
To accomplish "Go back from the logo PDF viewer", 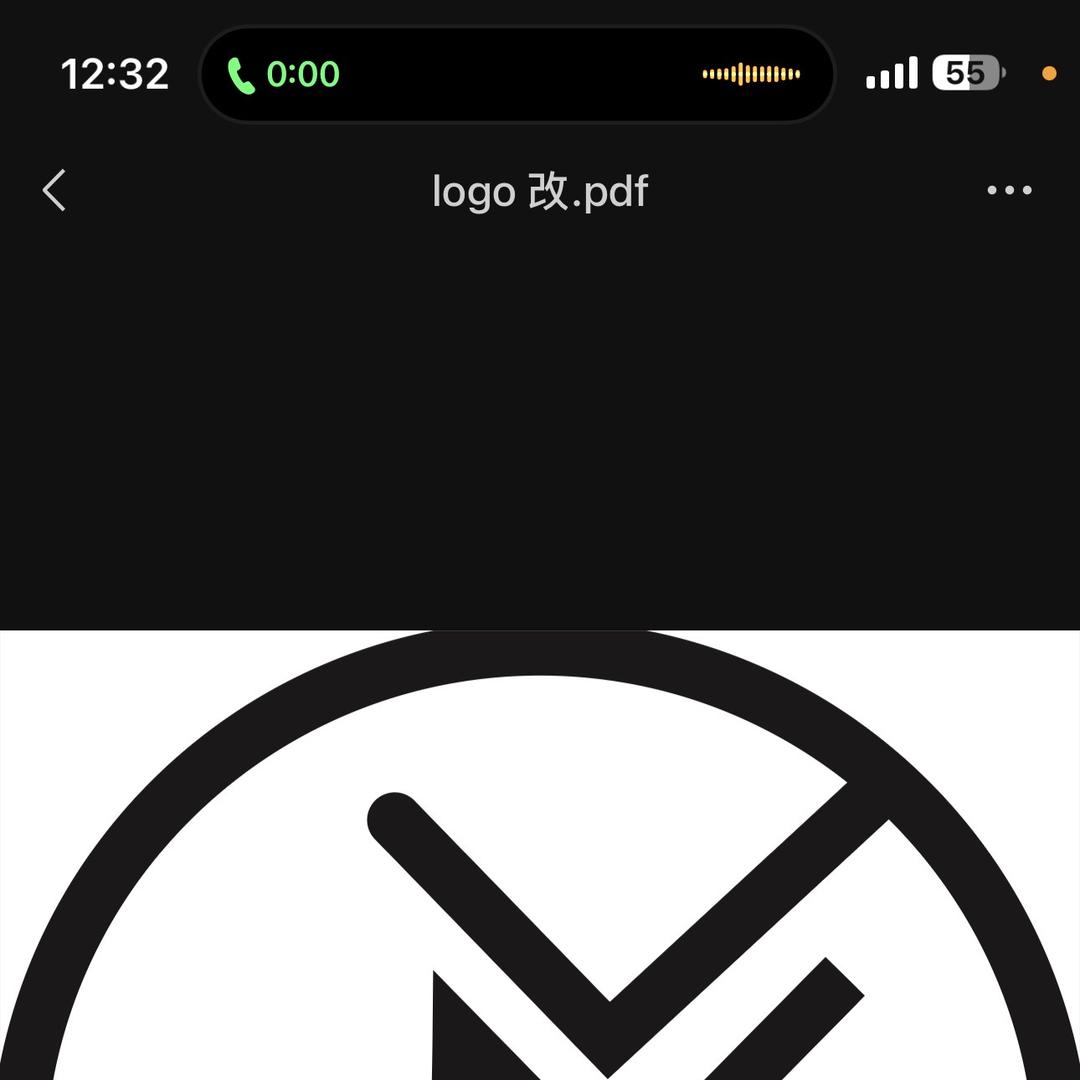I will (x=55, y=190).
